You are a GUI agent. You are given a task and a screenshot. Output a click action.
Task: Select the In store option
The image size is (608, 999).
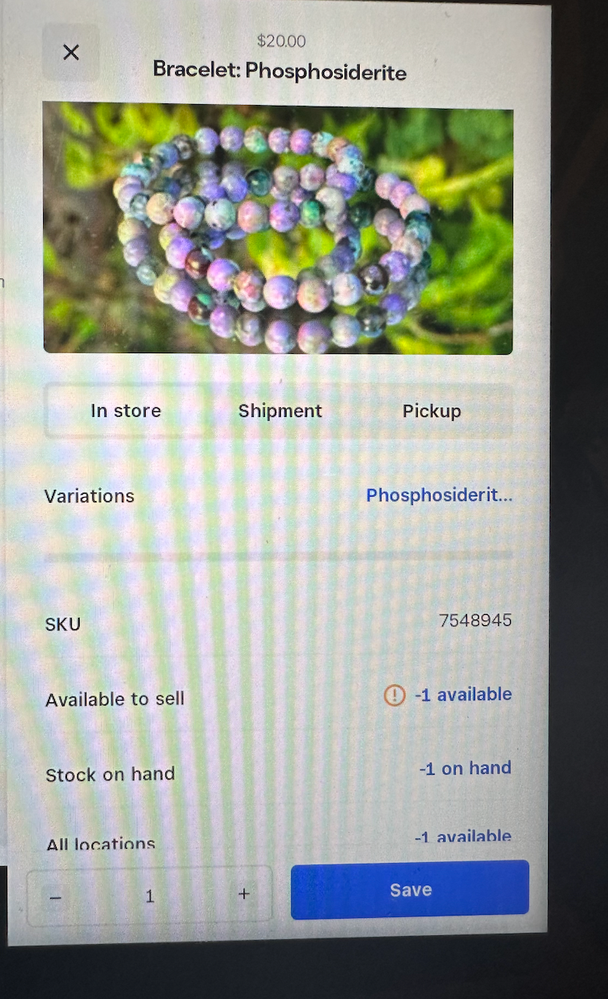click(126, 411)
